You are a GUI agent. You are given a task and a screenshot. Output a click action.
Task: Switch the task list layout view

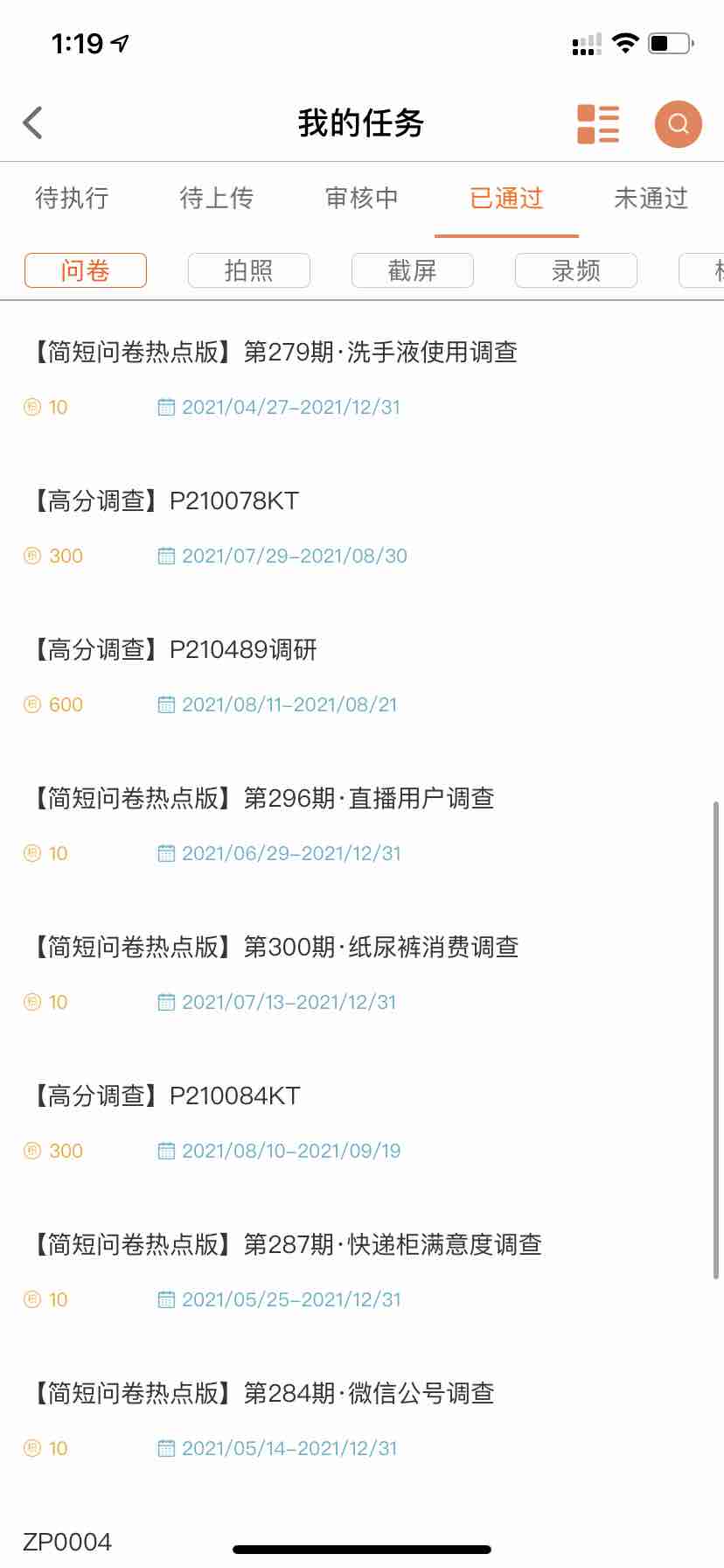pos(598,123)
